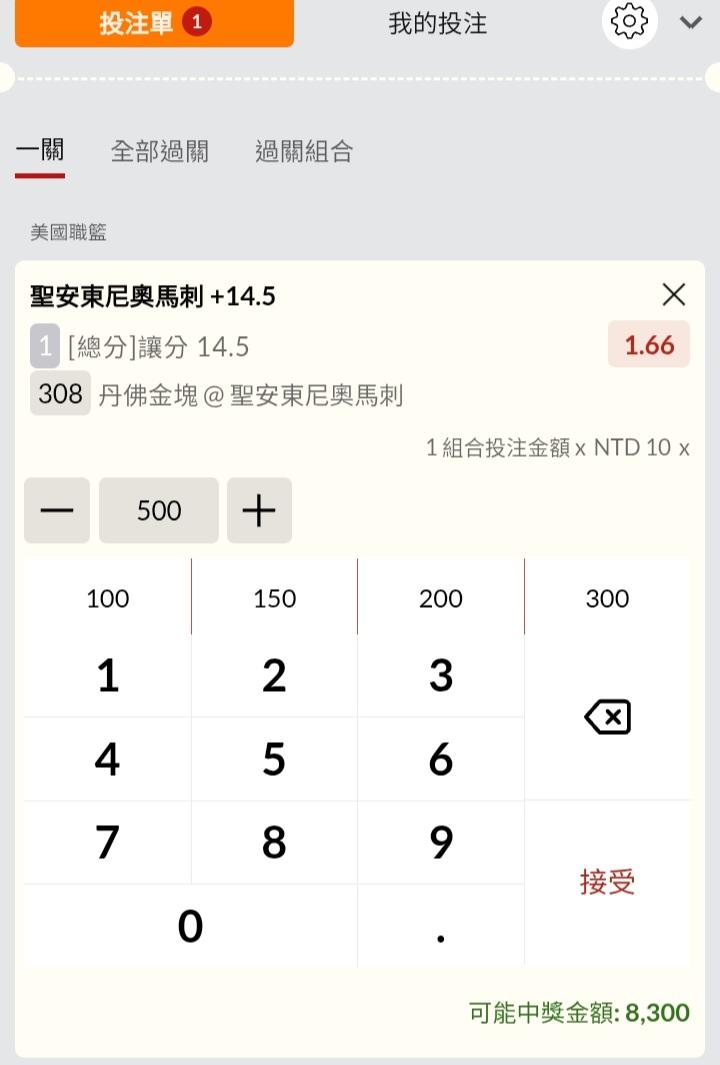Screen dimensions: 720x1065
Task: Choose the 150 quick amount
Action: coord(274,598)
